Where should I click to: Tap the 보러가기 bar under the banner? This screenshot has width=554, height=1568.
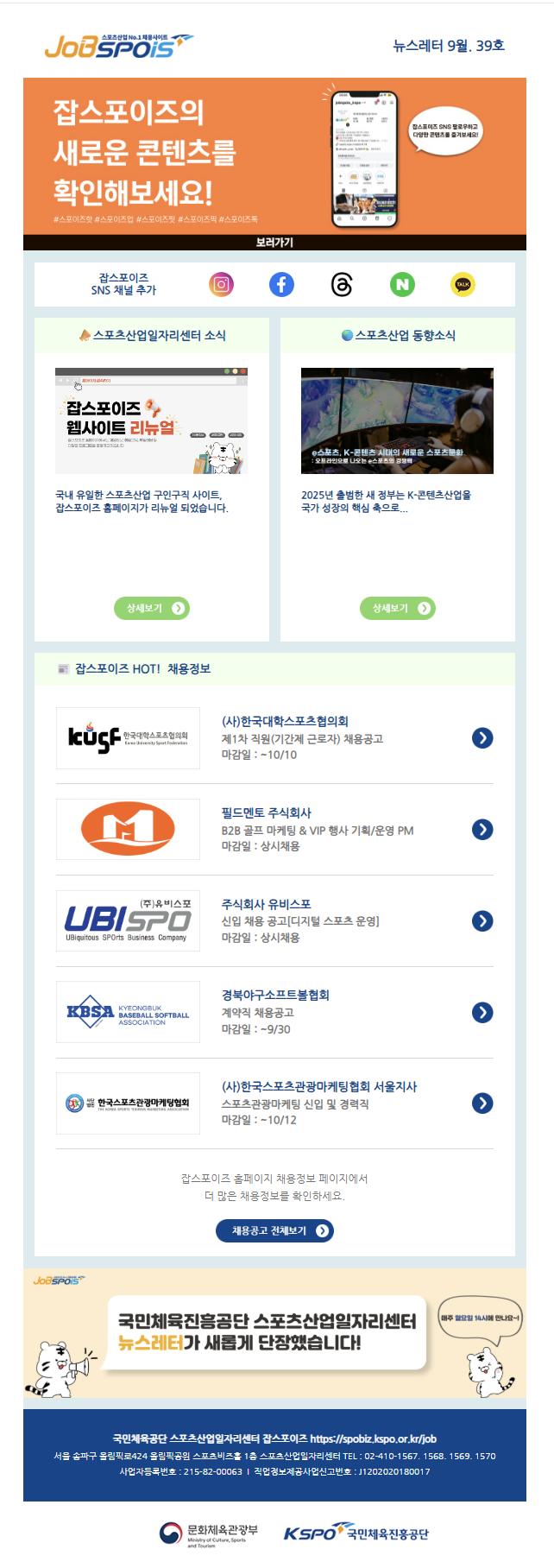click(274, 243)
